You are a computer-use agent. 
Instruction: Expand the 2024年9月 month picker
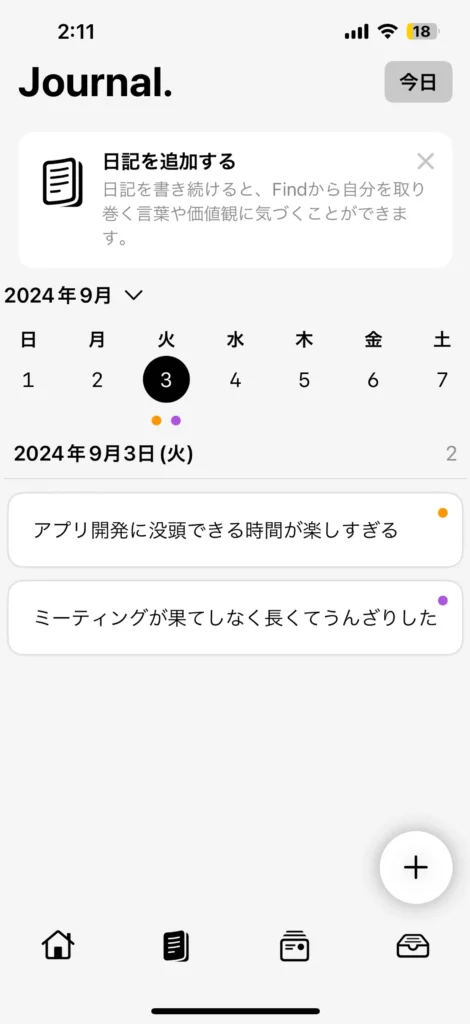[74, 296]
